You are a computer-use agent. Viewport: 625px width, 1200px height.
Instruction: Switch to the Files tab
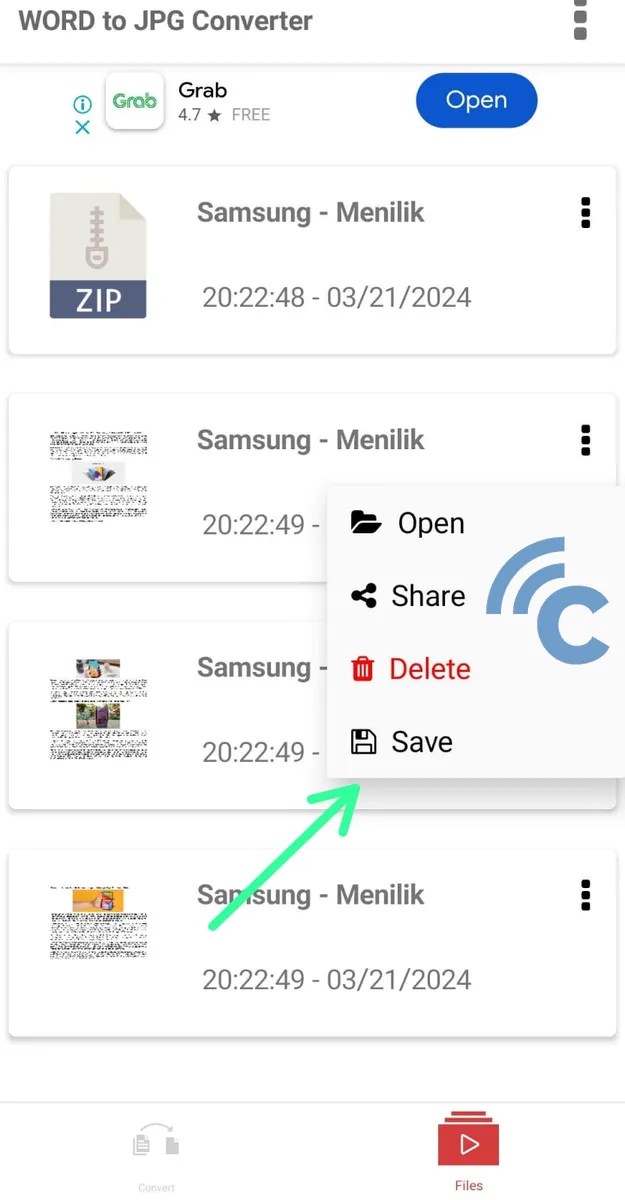click(x=468, y=1155)
